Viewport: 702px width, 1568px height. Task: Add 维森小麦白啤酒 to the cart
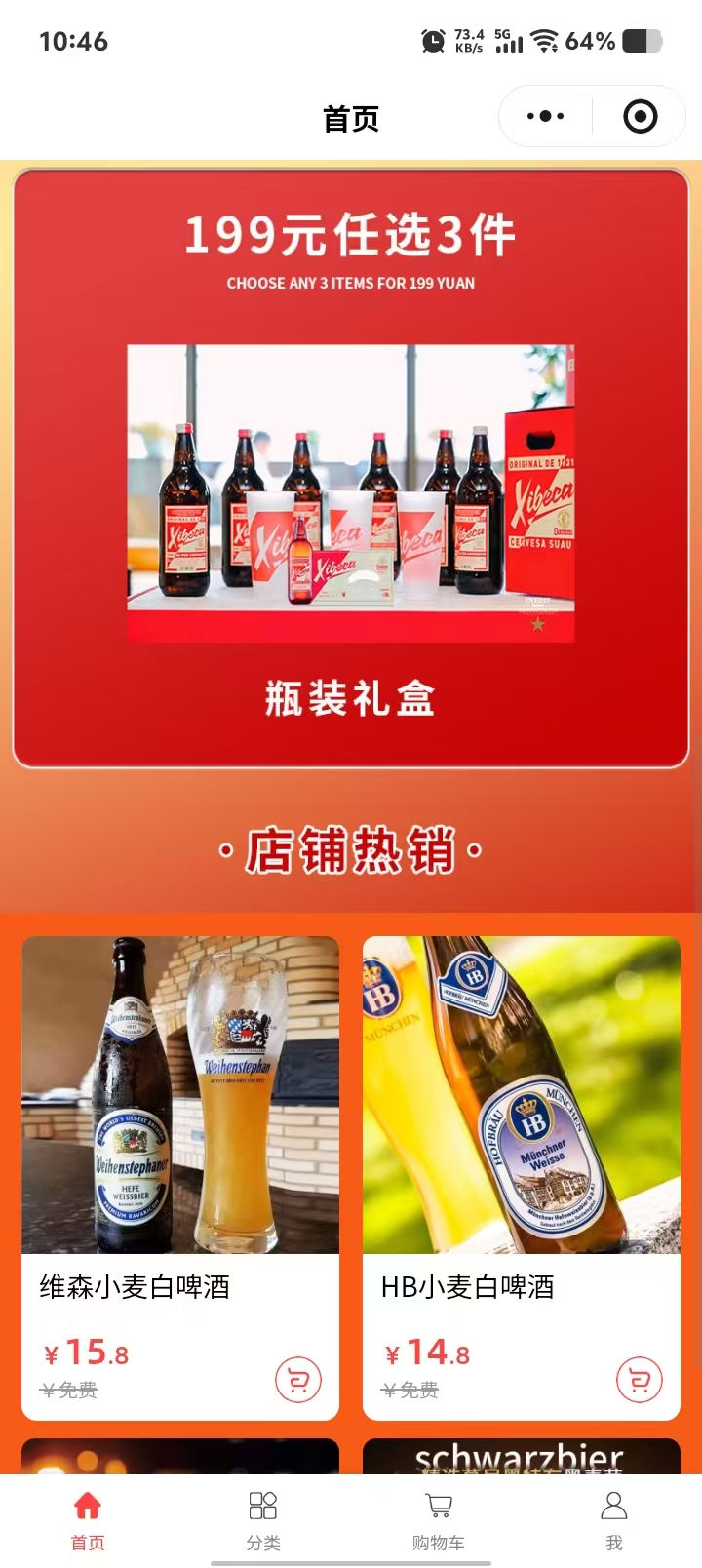(298, 1380)
